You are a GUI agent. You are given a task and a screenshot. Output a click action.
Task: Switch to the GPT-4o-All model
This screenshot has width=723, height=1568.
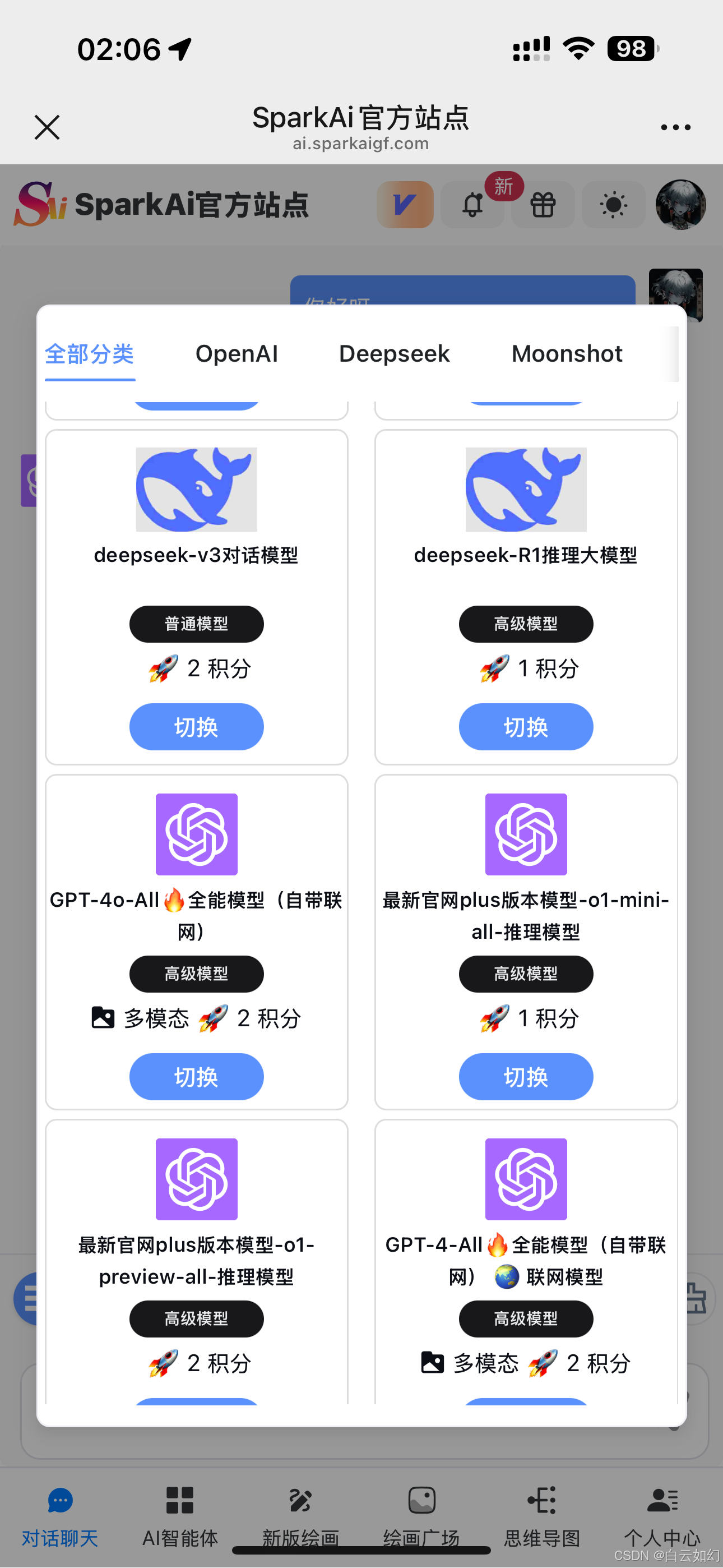[x=196, y=1077]
